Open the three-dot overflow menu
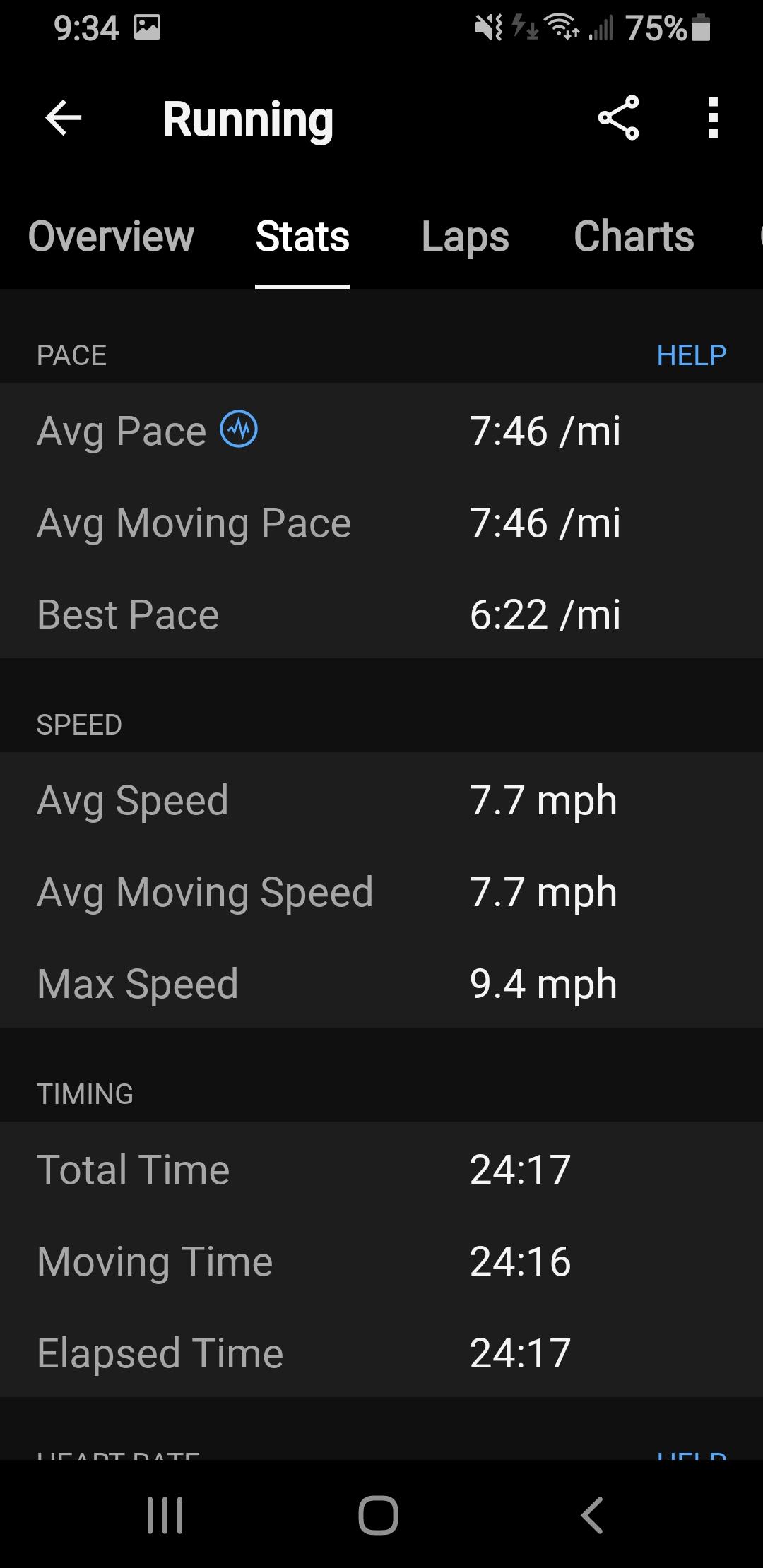 [713, 118]
